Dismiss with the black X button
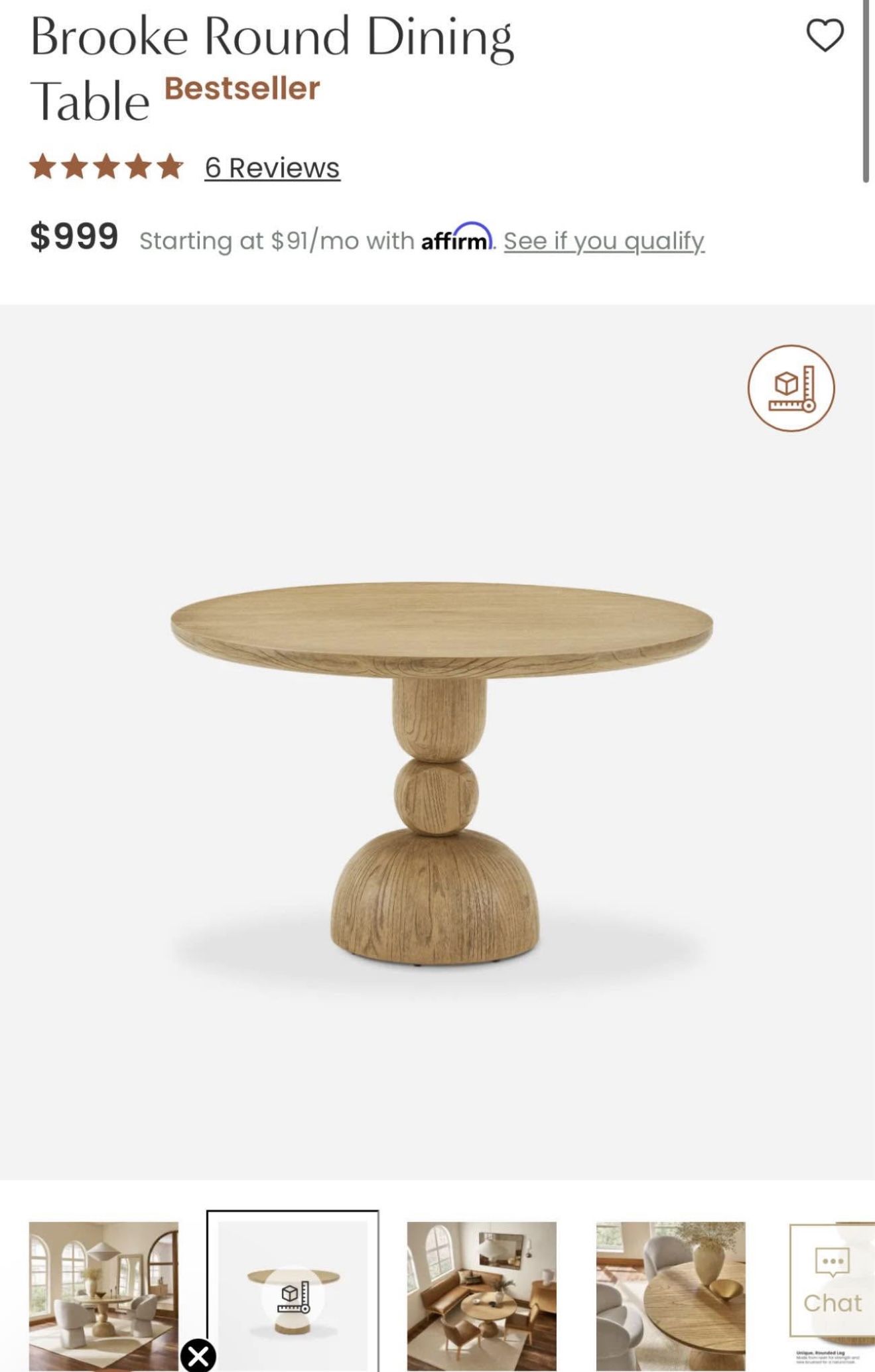This screenshot has height=1372, width=875. tap(198, 1356)
